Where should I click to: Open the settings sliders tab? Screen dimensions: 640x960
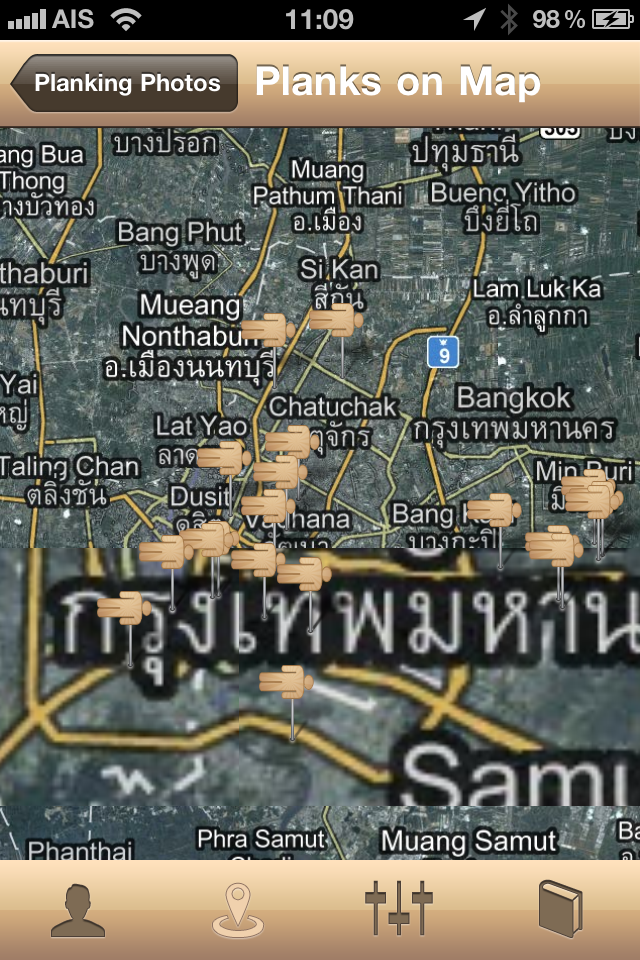pyautogui.click(x=398, y=909)
